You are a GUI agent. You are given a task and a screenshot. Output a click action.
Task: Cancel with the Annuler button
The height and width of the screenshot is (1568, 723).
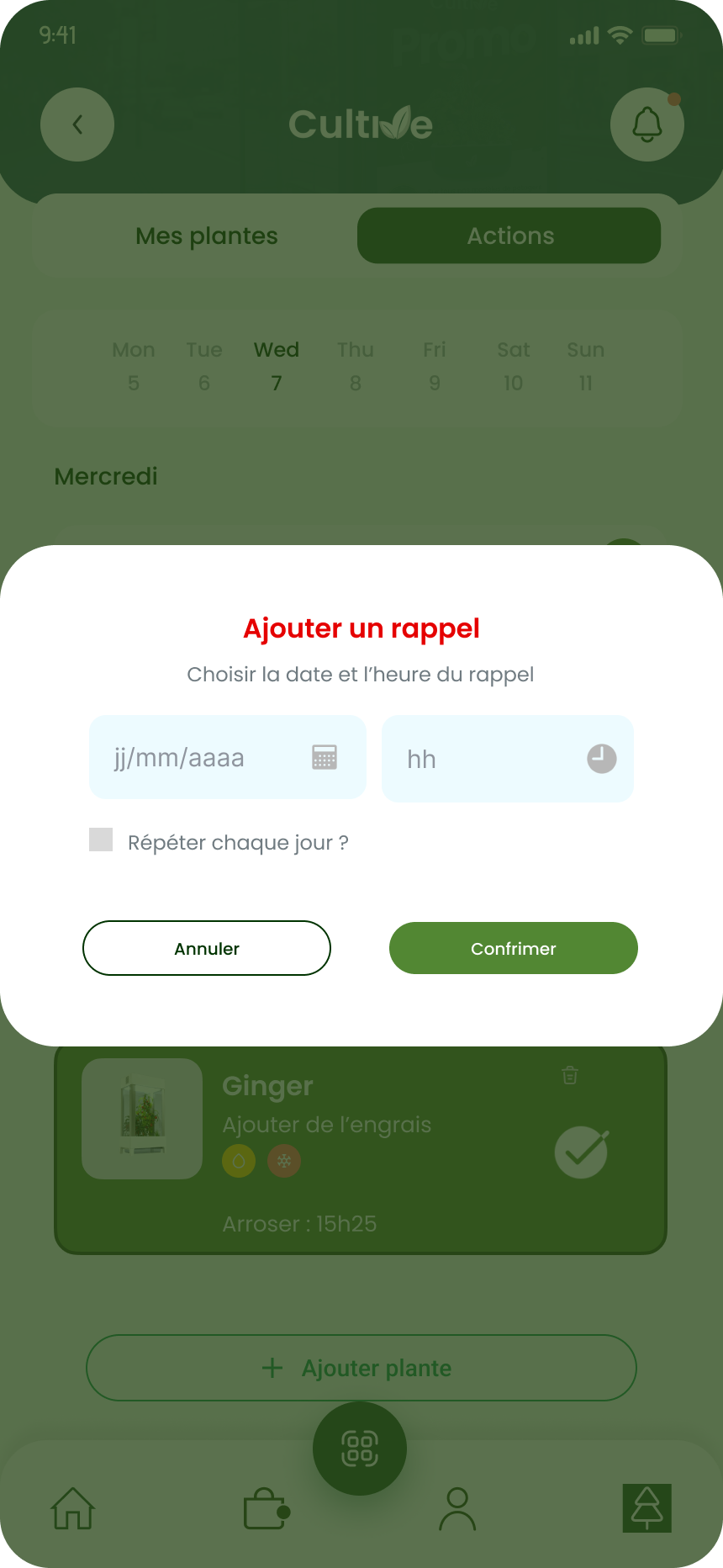click(x=207, y=948)
